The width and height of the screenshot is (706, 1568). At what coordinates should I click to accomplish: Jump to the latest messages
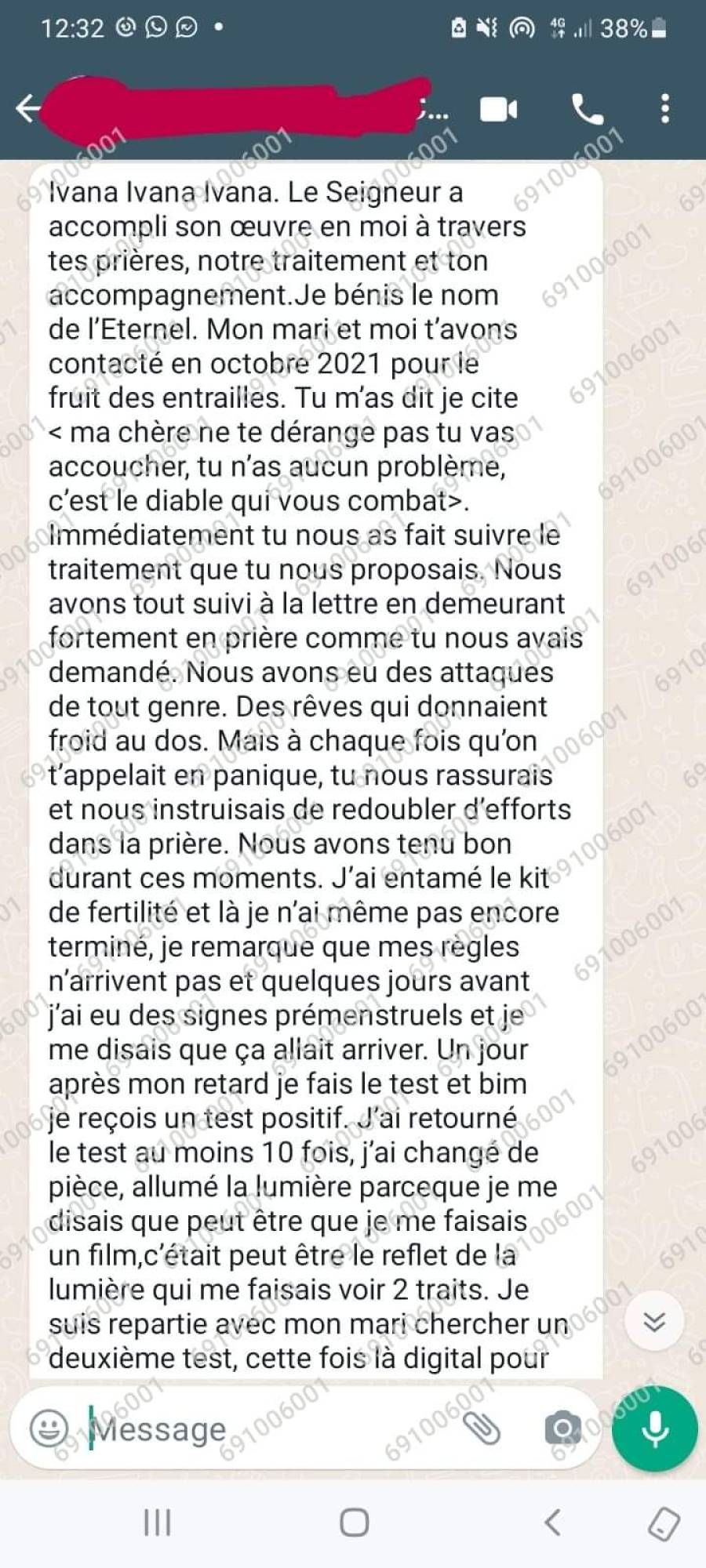pos(654,1322)
